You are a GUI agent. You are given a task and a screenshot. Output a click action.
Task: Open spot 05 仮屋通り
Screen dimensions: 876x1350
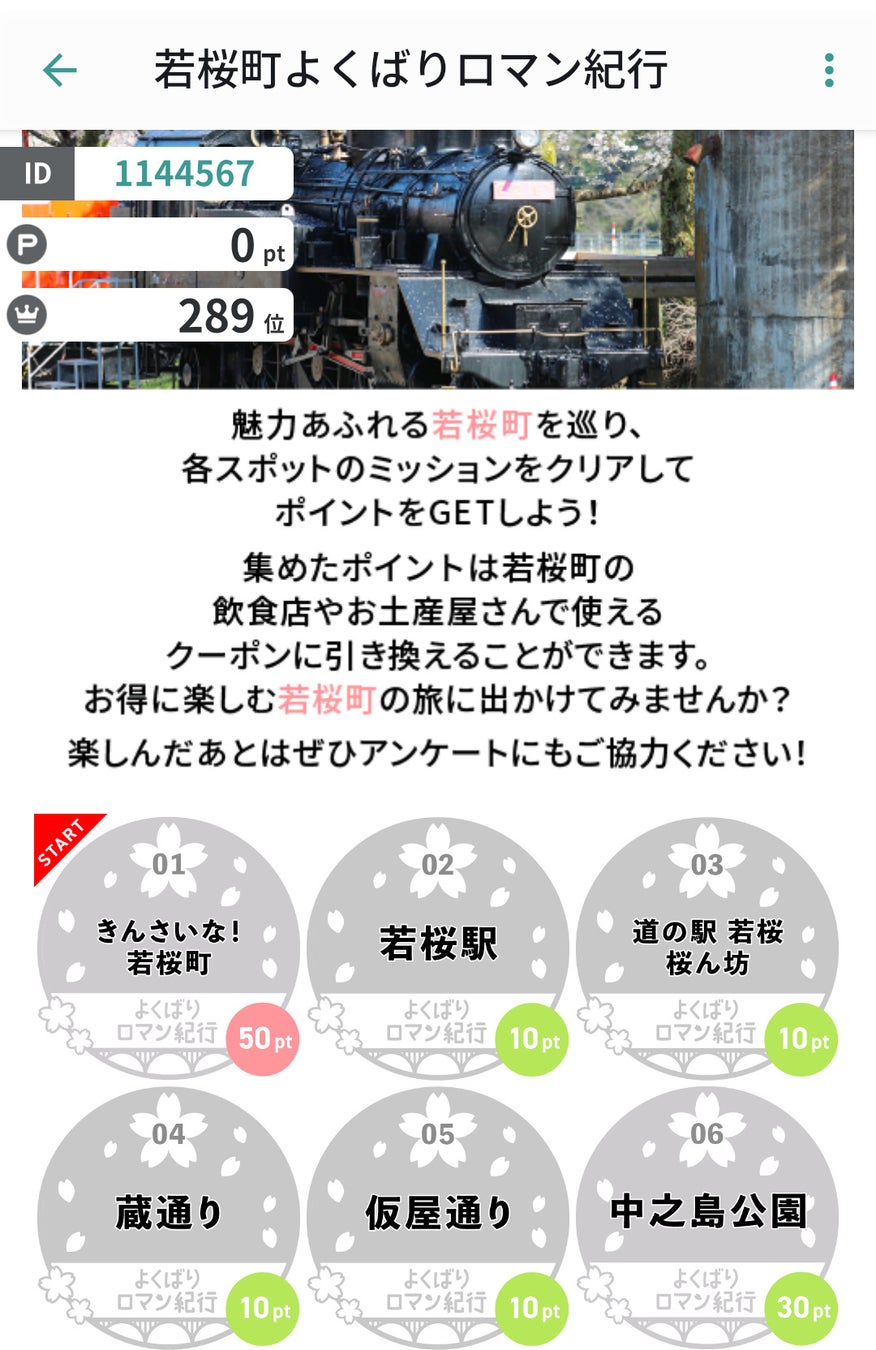pos(438,1214)
